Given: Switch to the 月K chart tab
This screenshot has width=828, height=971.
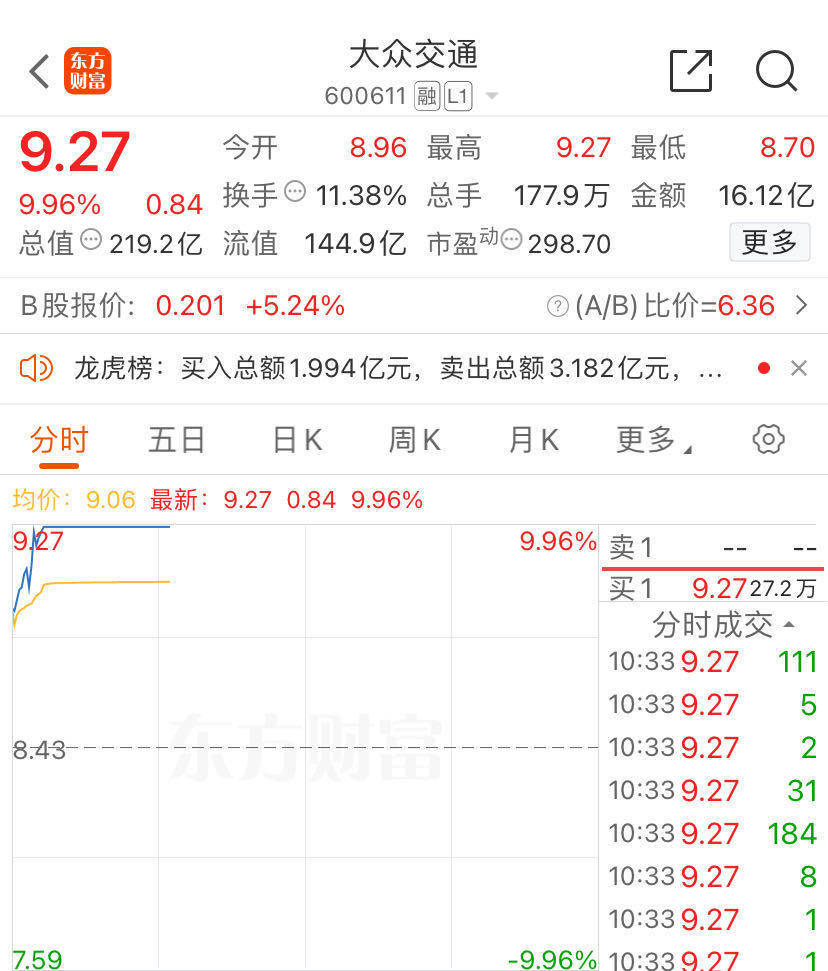Looking at the screenshot, I should (x=533, y=440).
